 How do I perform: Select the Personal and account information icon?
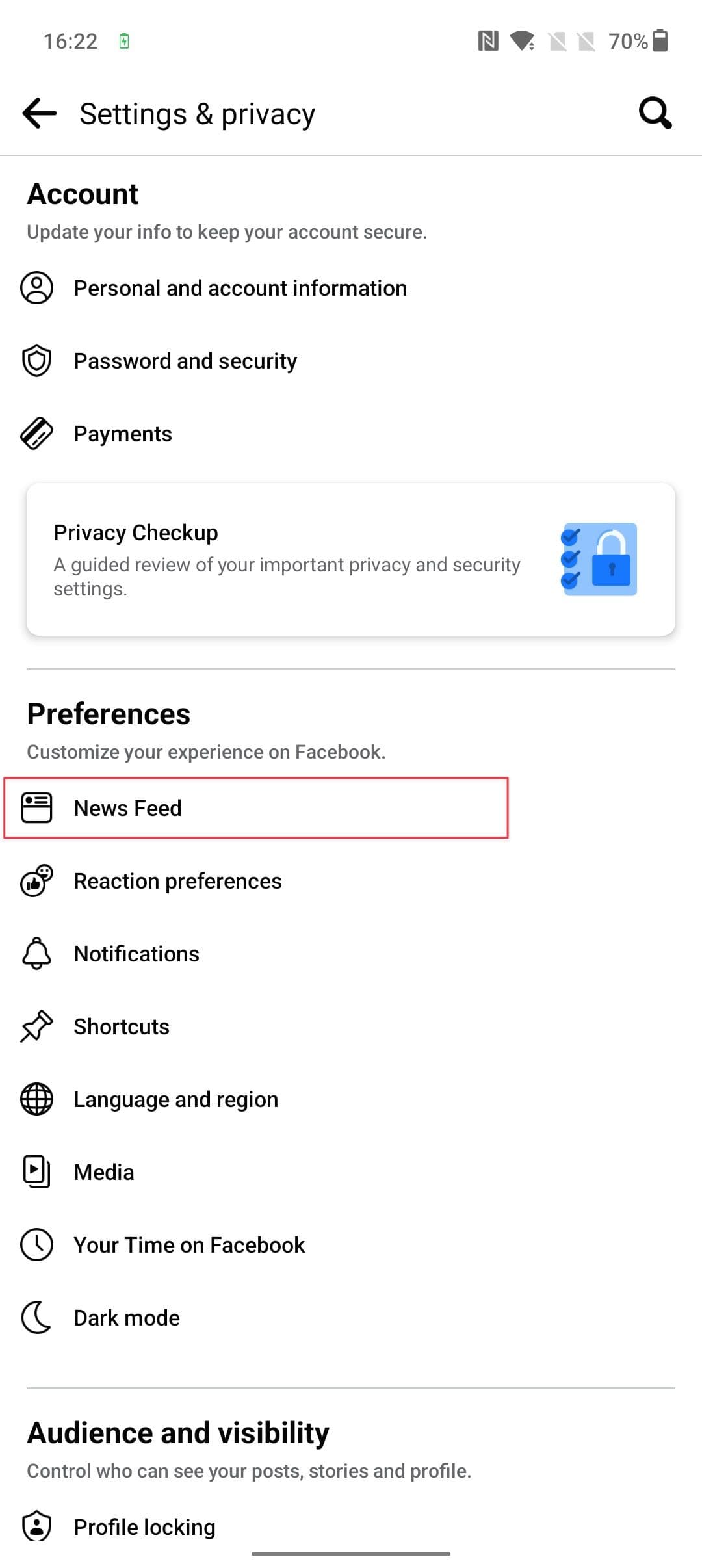click(x=37, y=288)
